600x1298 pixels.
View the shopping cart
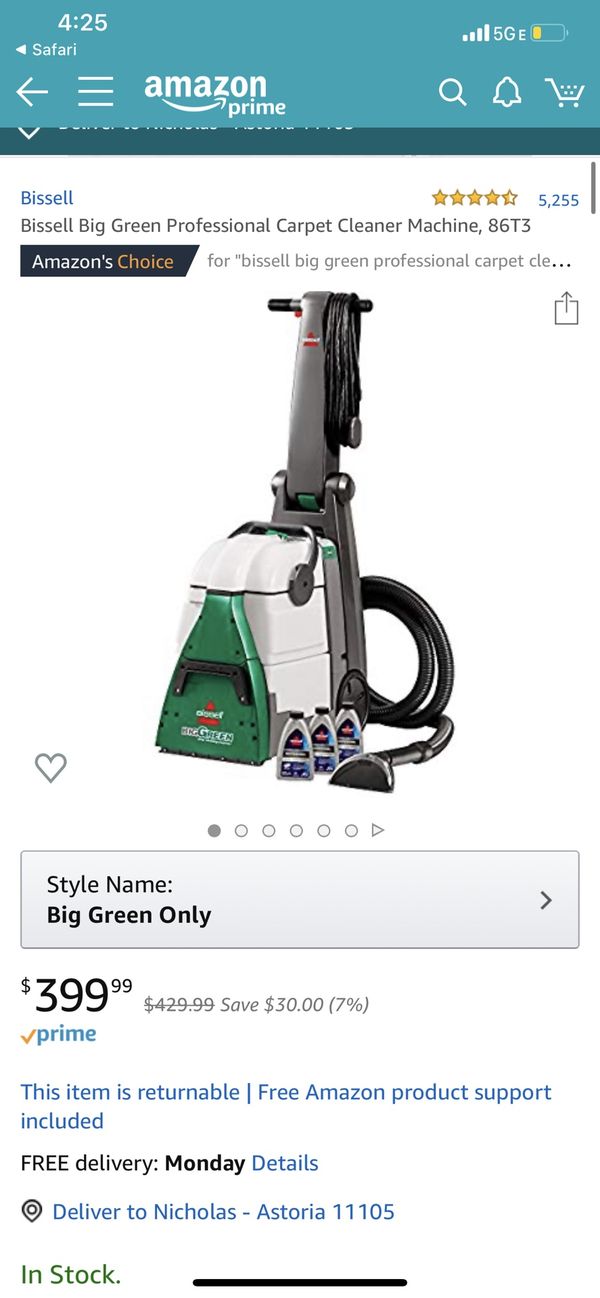pos(565,92)
